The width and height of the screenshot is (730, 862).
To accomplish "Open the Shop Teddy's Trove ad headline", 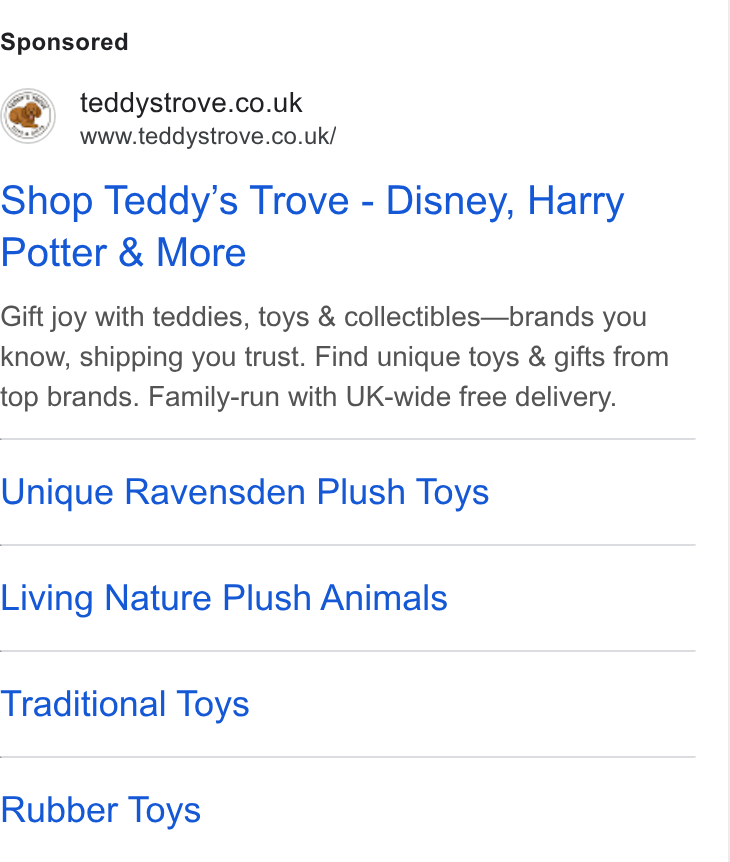I will pyautogui.click(x=312, y=226).
